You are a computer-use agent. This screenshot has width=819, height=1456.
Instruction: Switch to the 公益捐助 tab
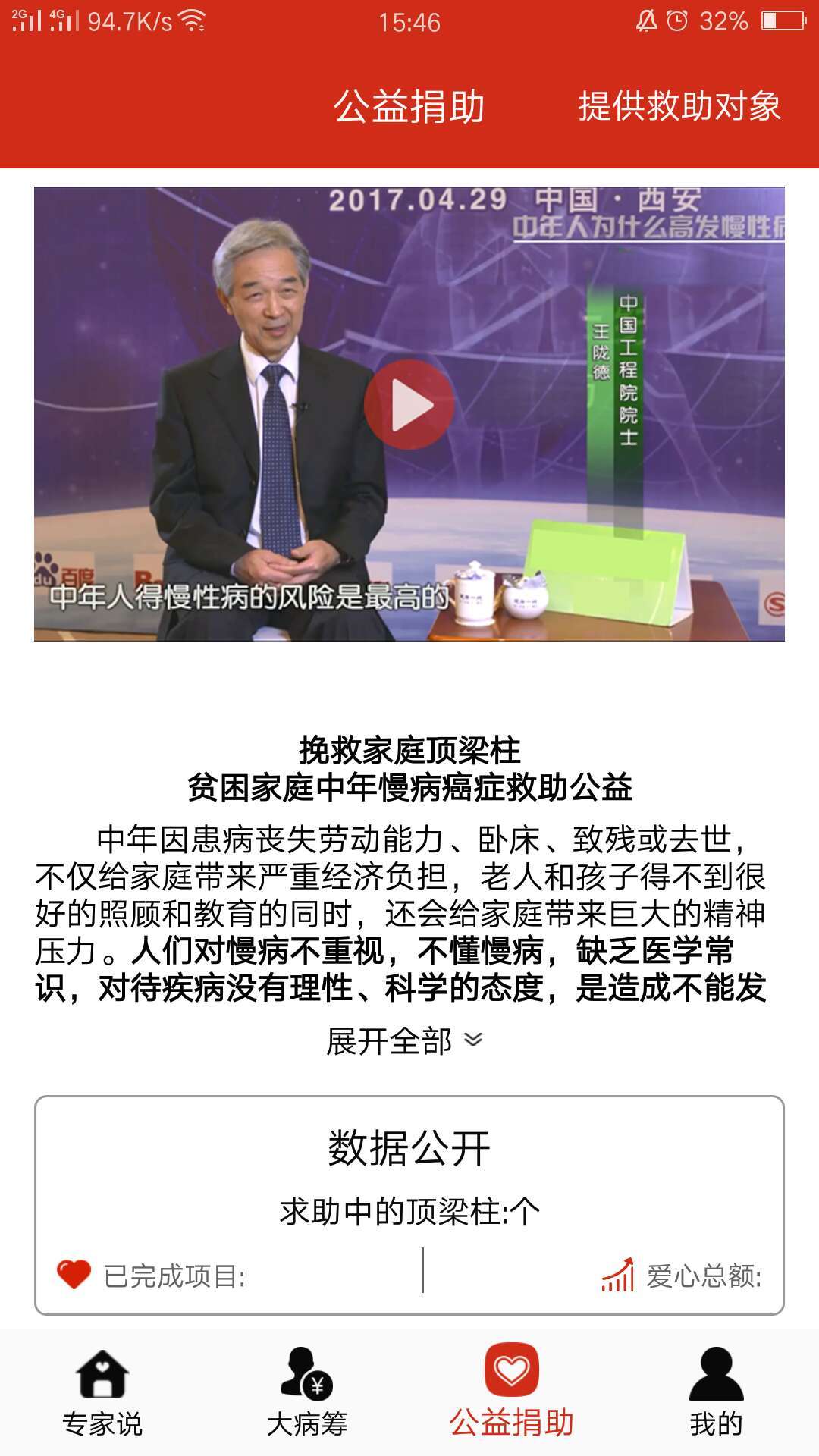coord(409,105)
